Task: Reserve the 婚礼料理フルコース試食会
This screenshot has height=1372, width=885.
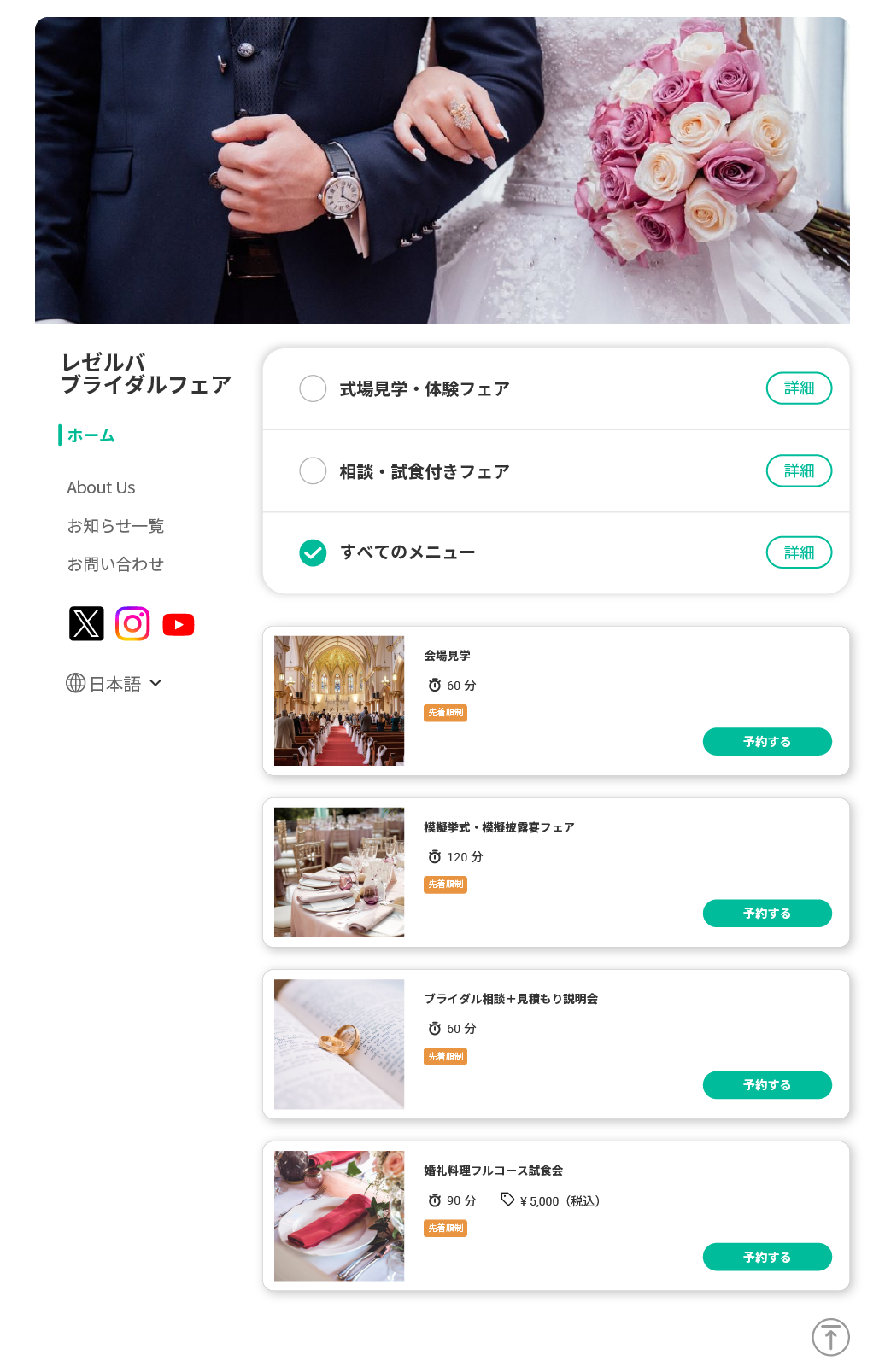Action: pos(766,1257)
